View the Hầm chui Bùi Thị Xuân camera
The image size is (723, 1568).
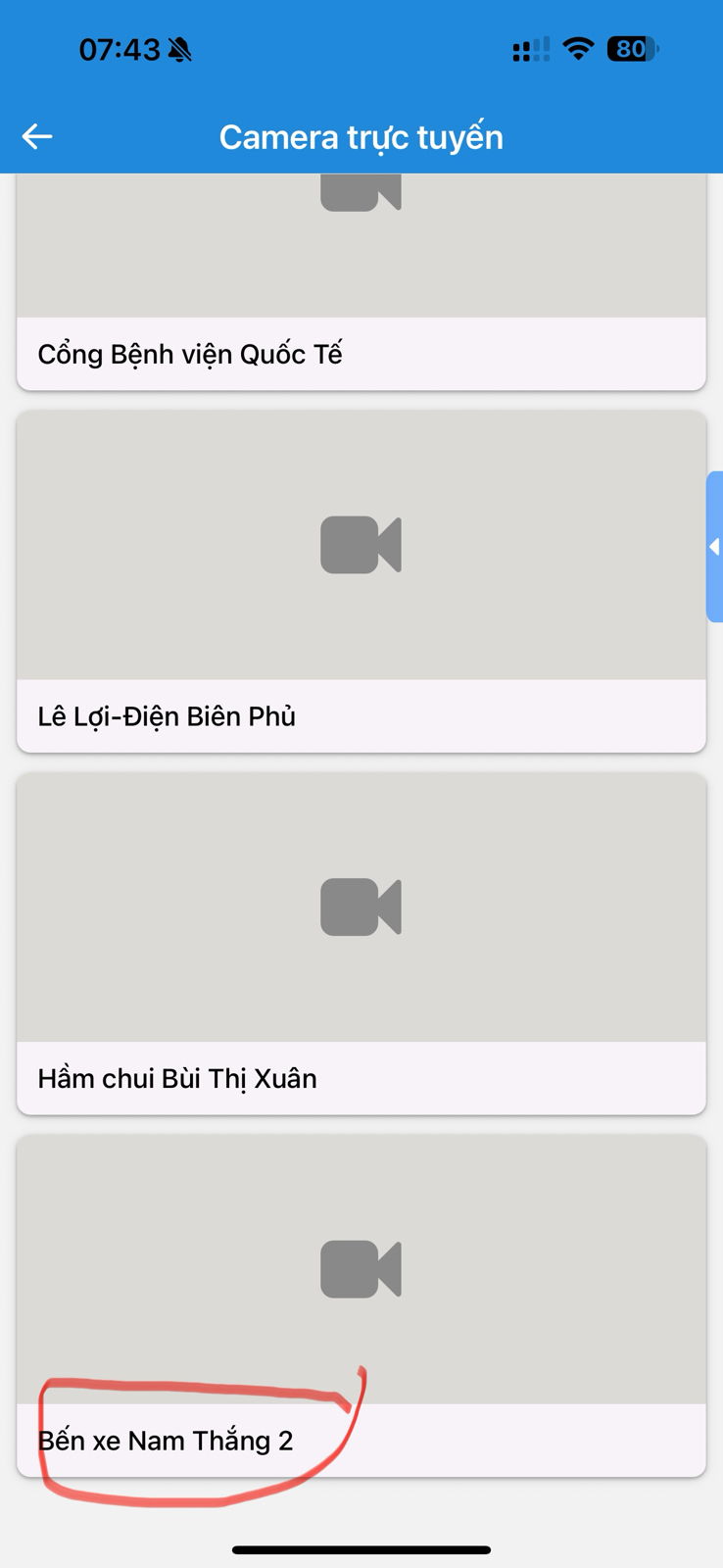pyautogui.click(x=361, y=943)
